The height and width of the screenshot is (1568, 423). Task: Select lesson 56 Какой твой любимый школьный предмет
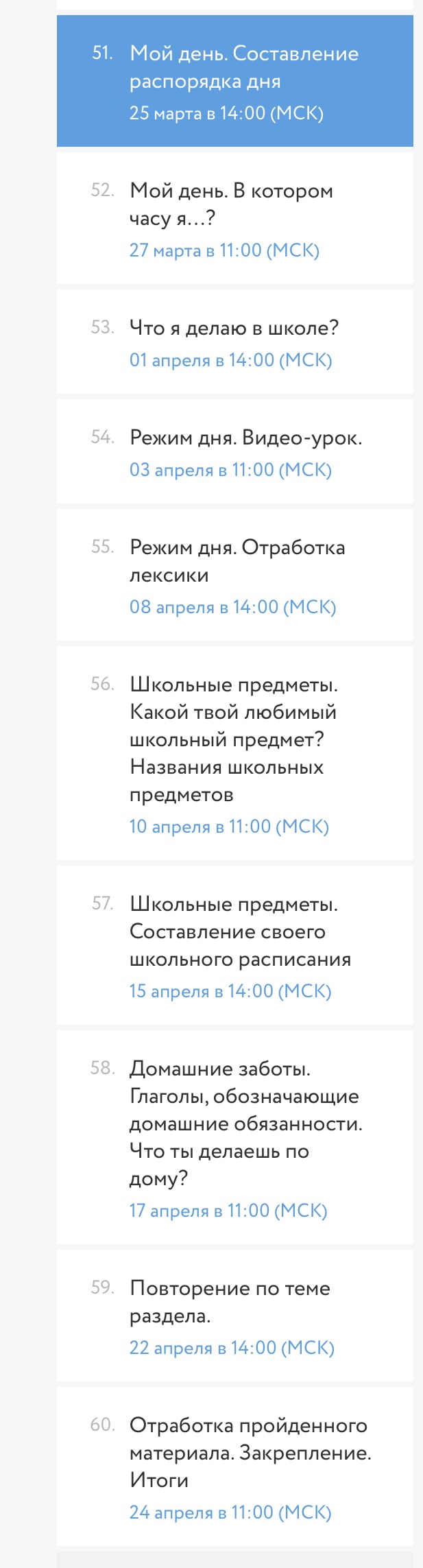[234, 752]
